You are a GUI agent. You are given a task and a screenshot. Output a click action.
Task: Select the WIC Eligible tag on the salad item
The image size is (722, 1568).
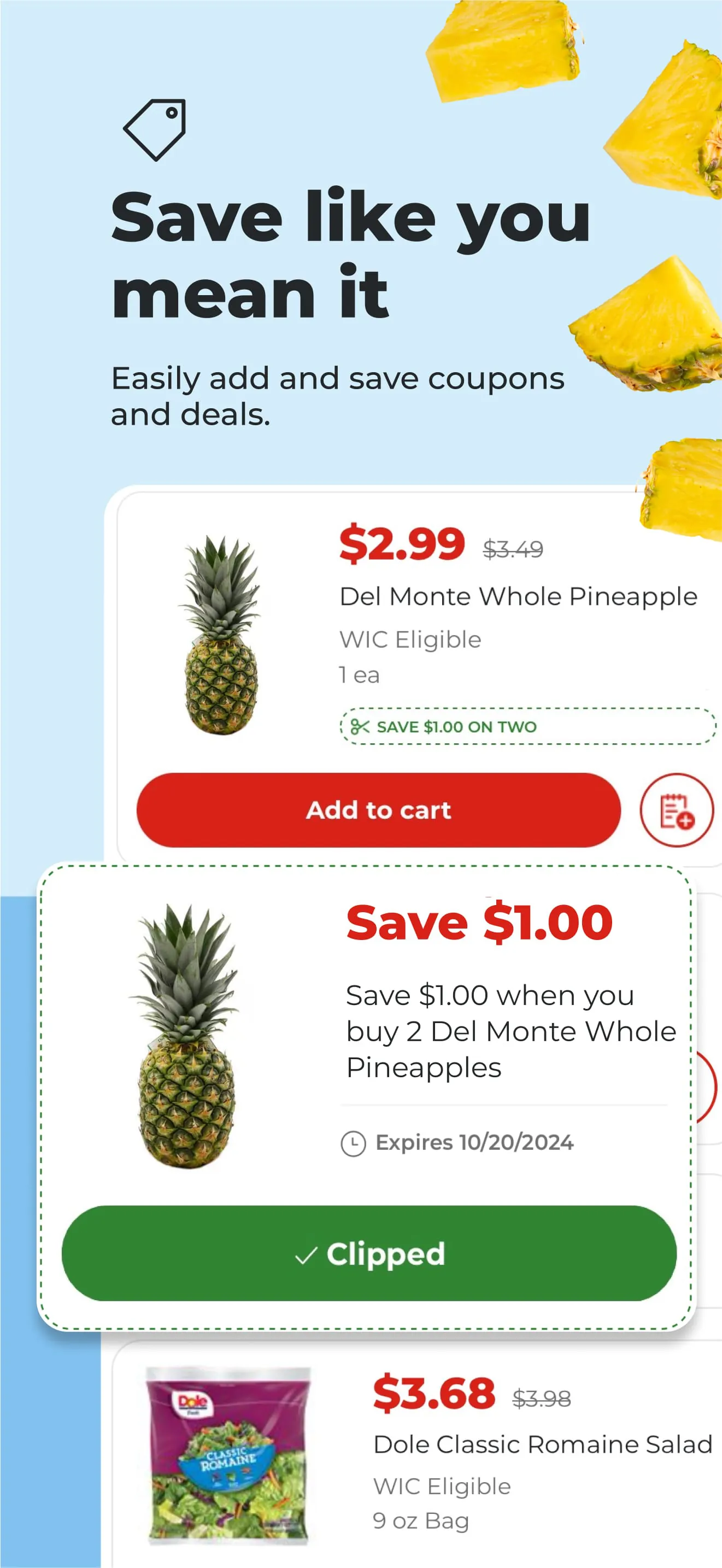pyautogui.click(x=442, y=1485)
